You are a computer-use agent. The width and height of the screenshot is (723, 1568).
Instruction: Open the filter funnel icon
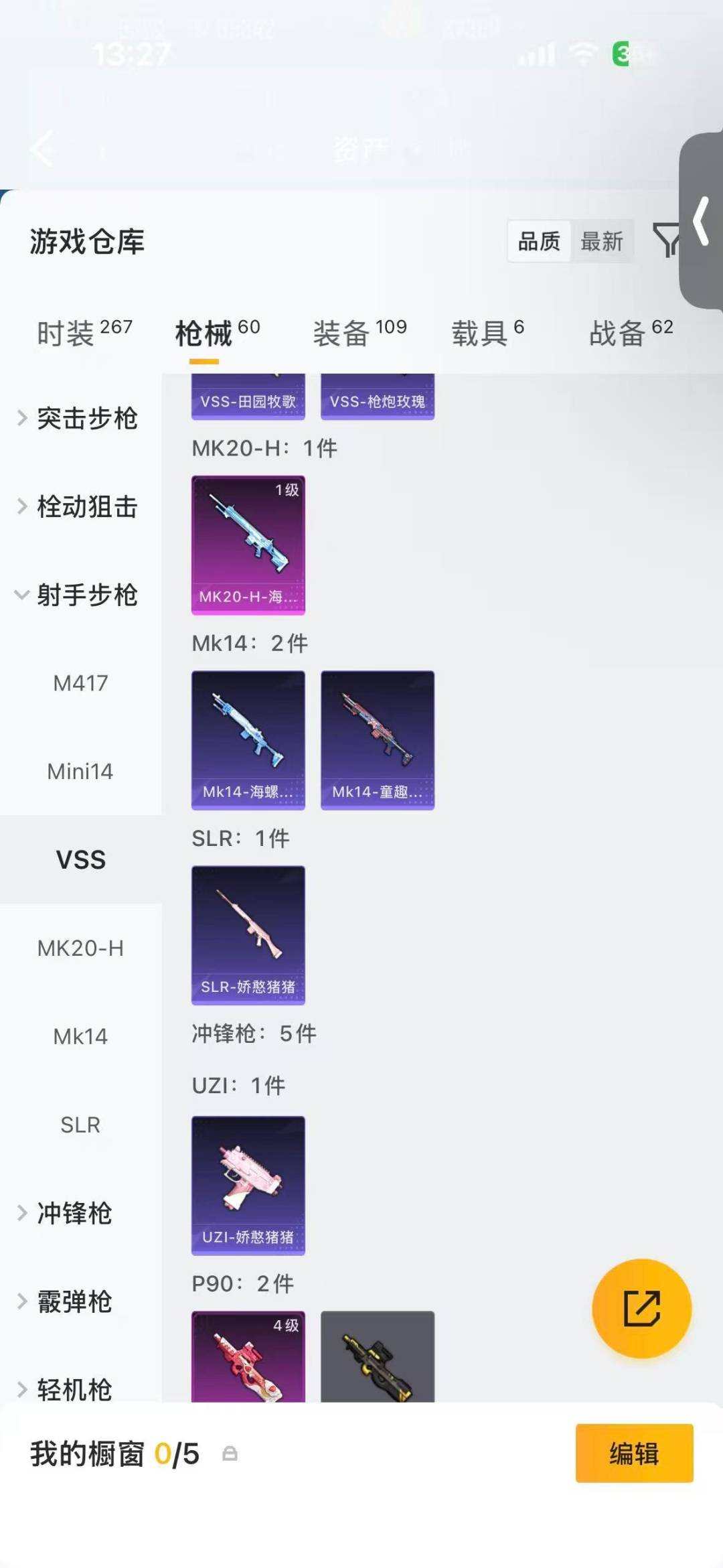coord(665,241)
